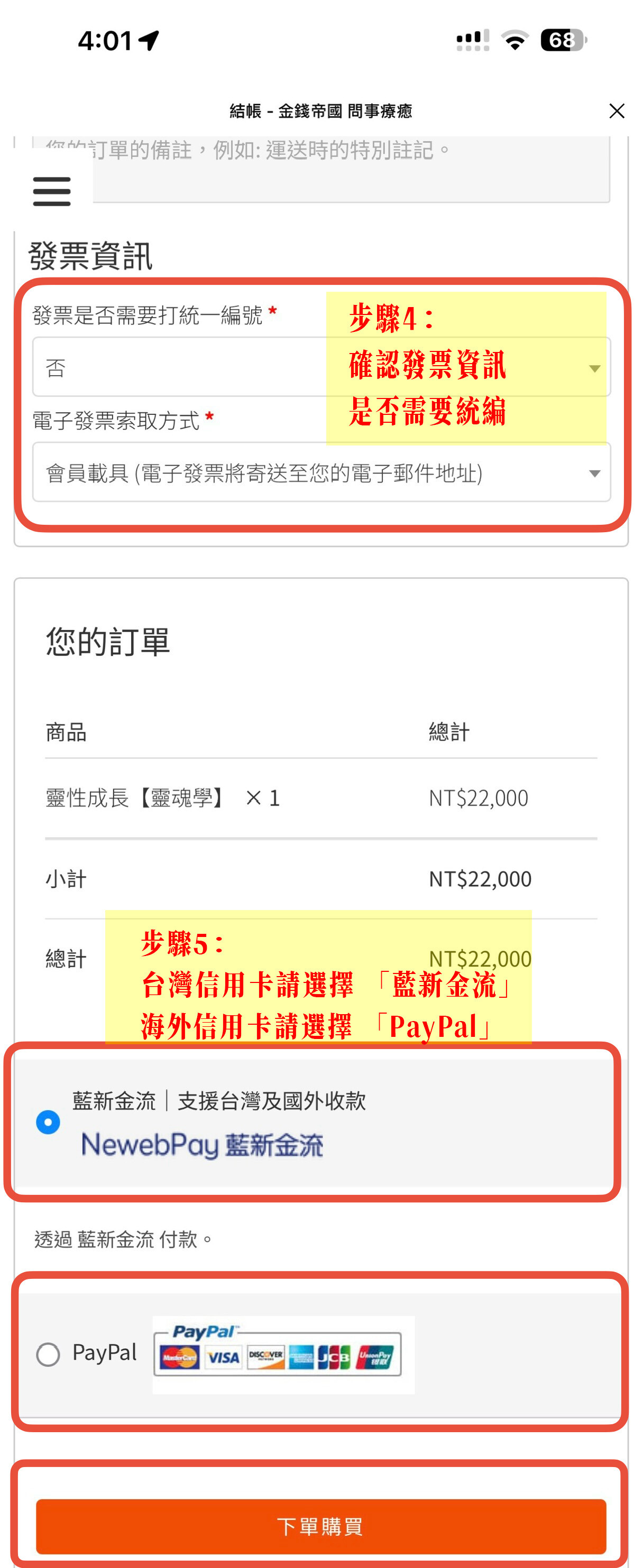Choose PayPal as the payment method
The width and height of the screenshot is (643, 1568).
48,1354
